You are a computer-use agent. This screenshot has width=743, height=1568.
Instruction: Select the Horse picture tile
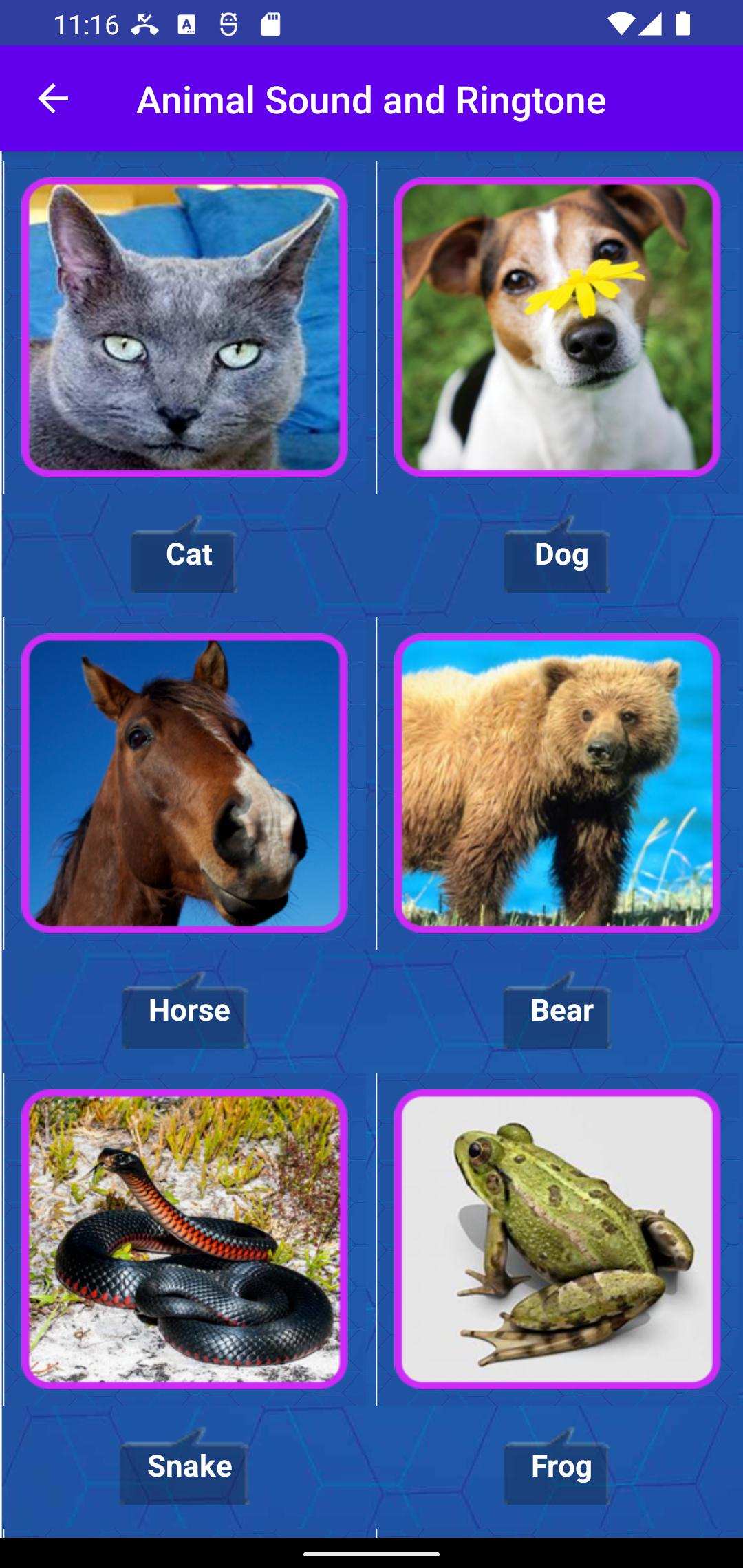point(184,783)
